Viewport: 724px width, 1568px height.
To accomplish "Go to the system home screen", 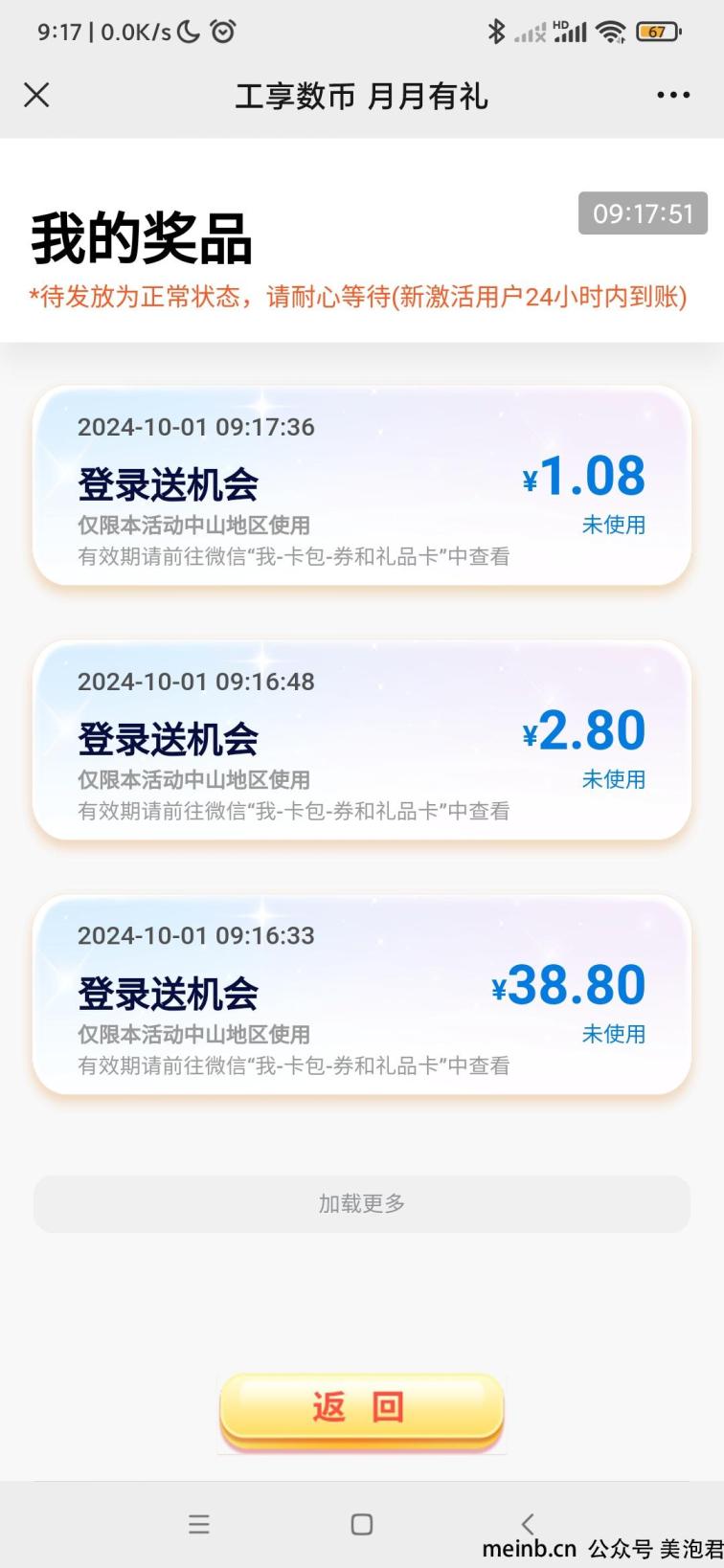I will pyautogui.click(x=361, y=1524).
